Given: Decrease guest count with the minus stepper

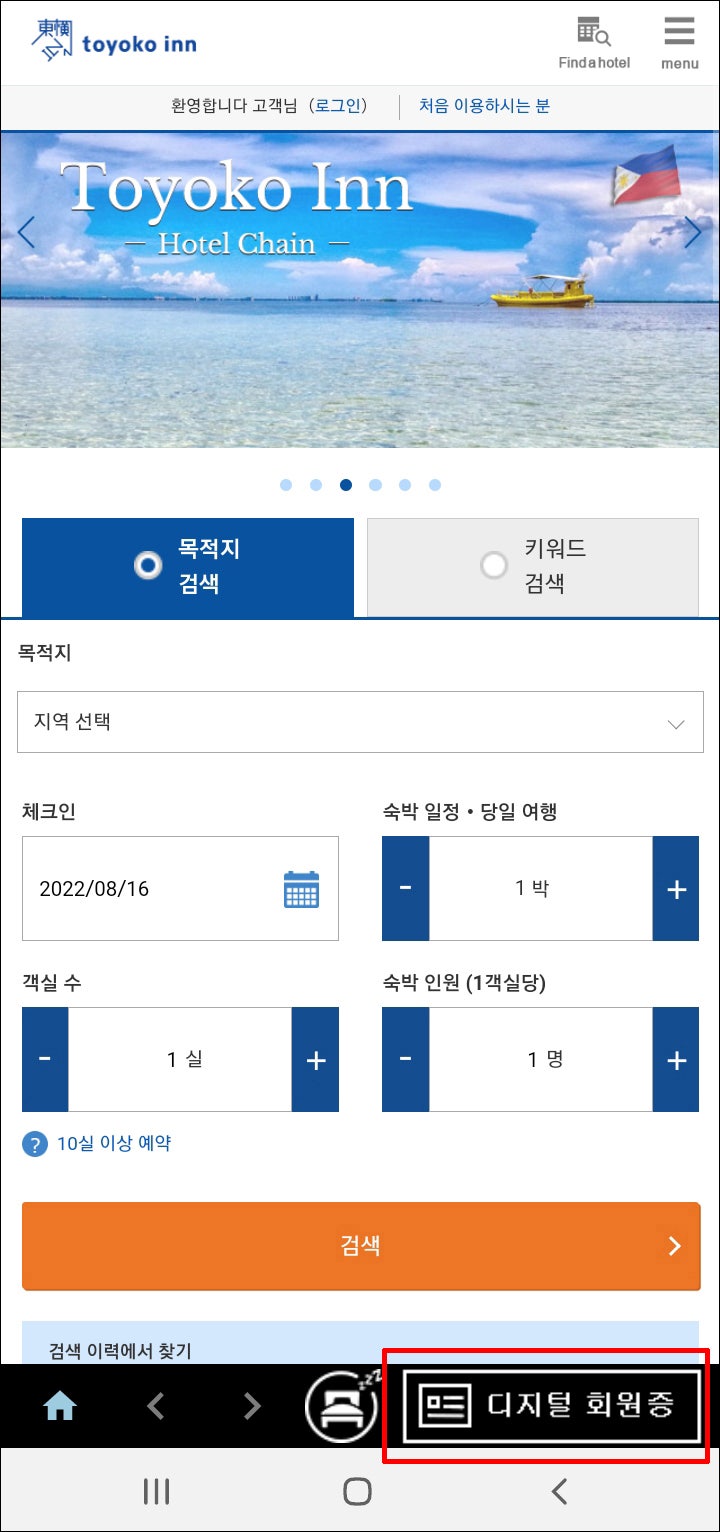Looking at the screenshot, I should pos(405,1059).
